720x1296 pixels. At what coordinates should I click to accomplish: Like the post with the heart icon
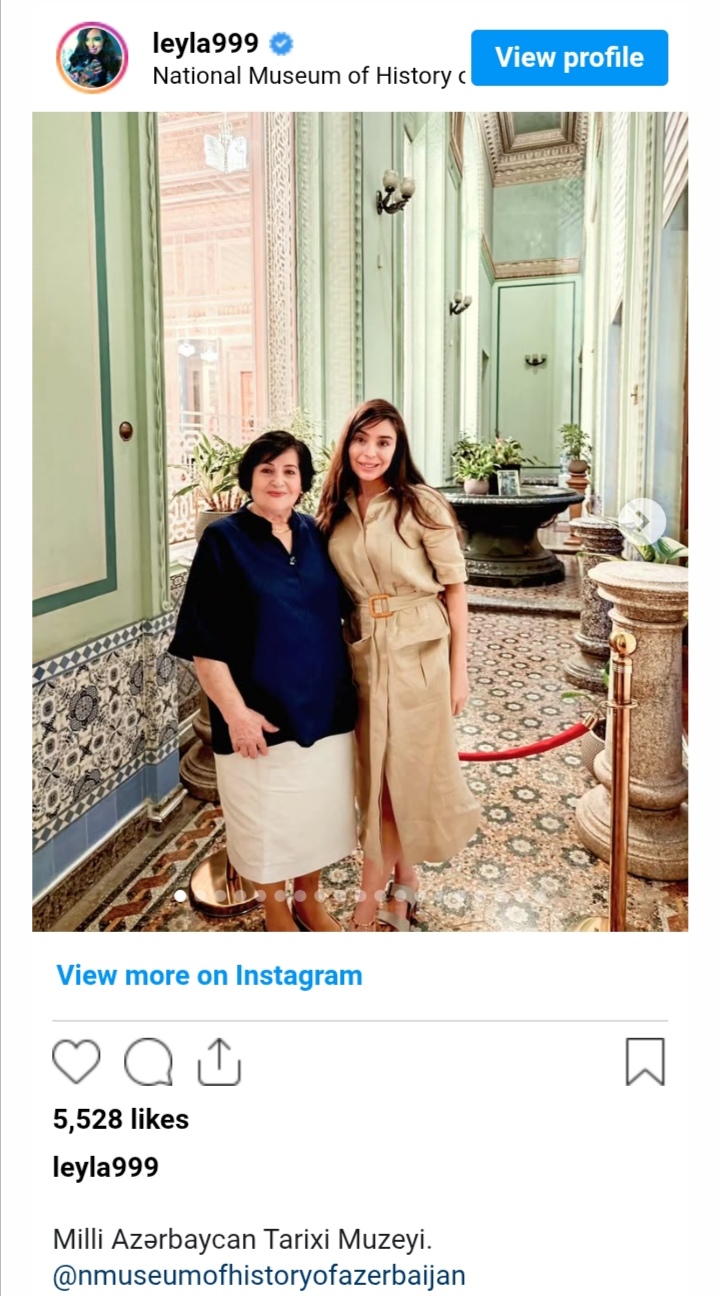tap(77, 1062)
